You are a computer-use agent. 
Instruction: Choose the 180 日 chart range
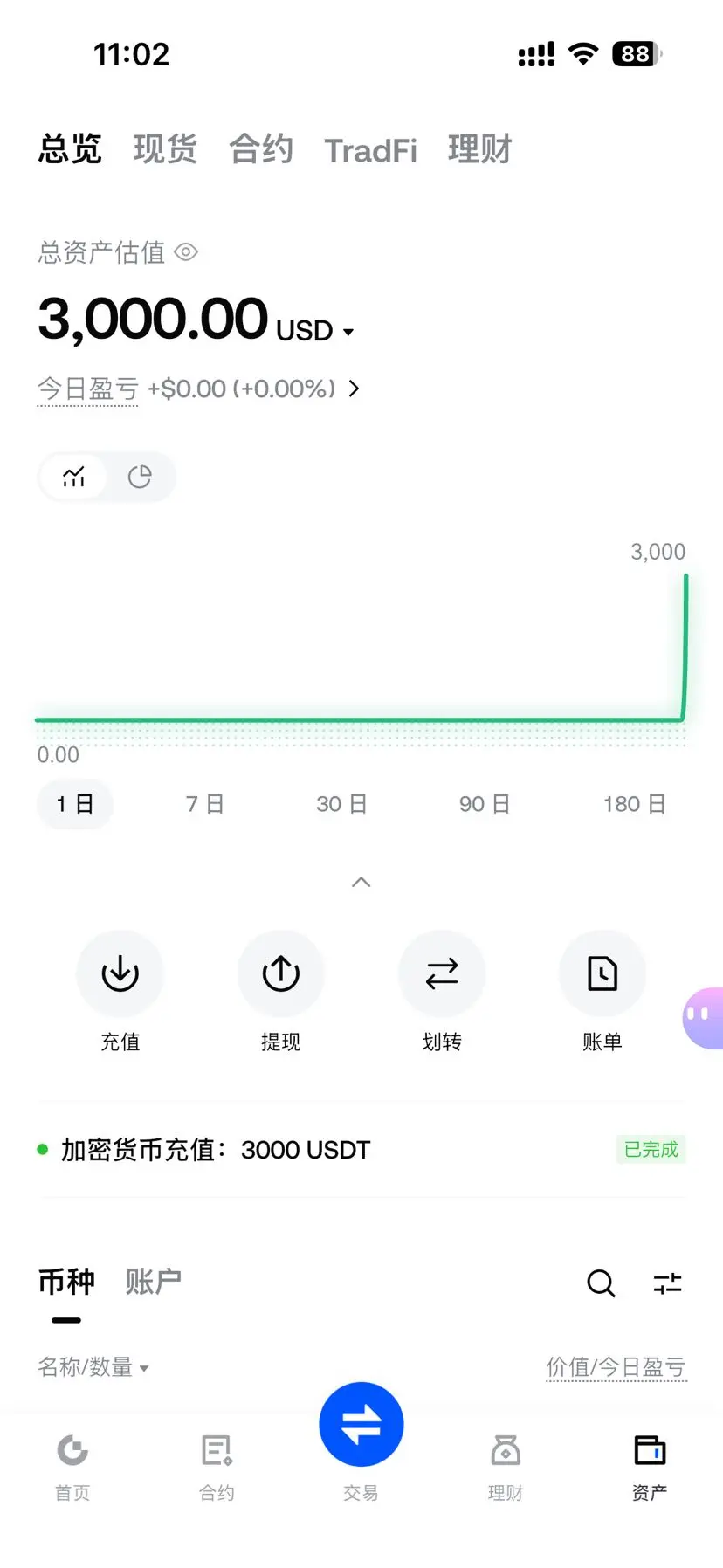click(x=634, y=804)
